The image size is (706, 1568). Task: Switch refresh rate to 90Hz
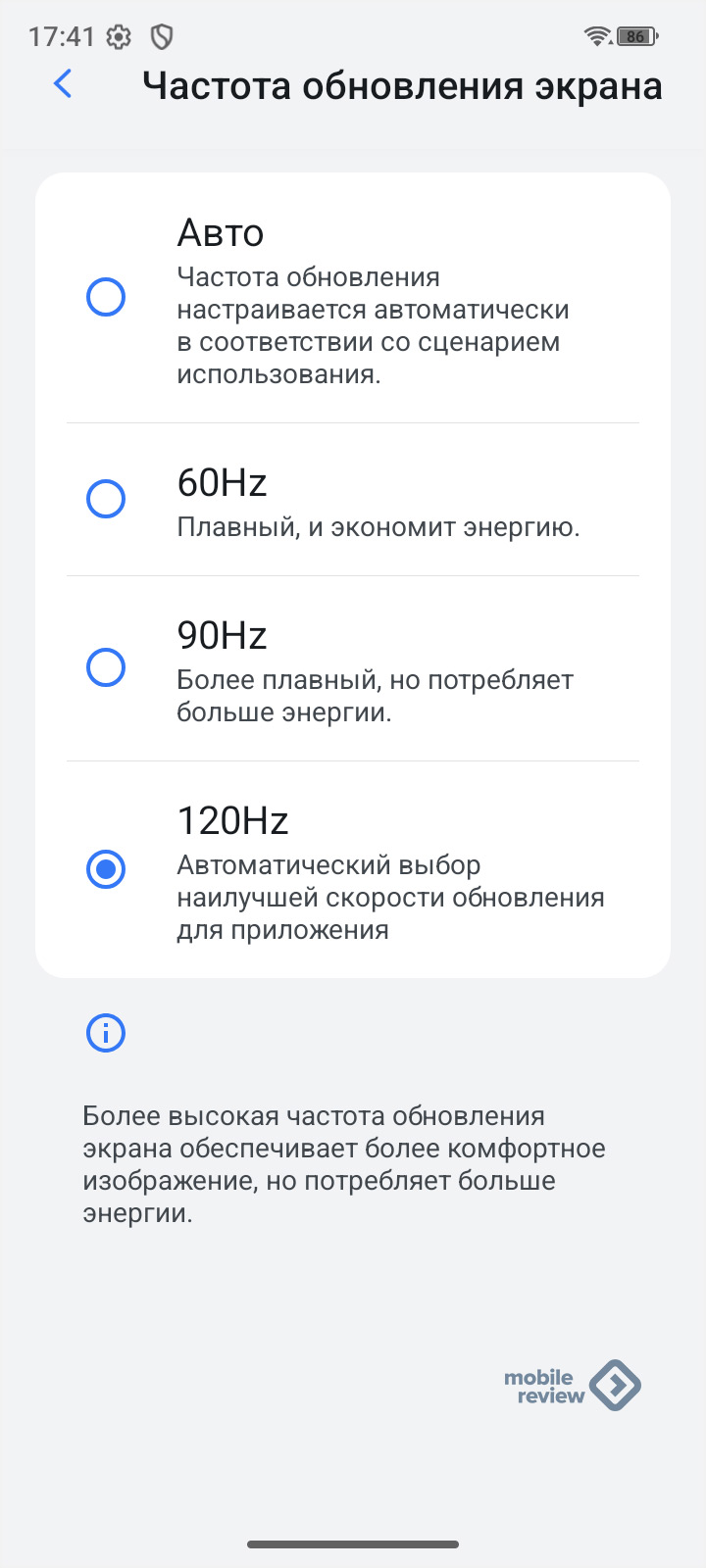click(106, 667)
